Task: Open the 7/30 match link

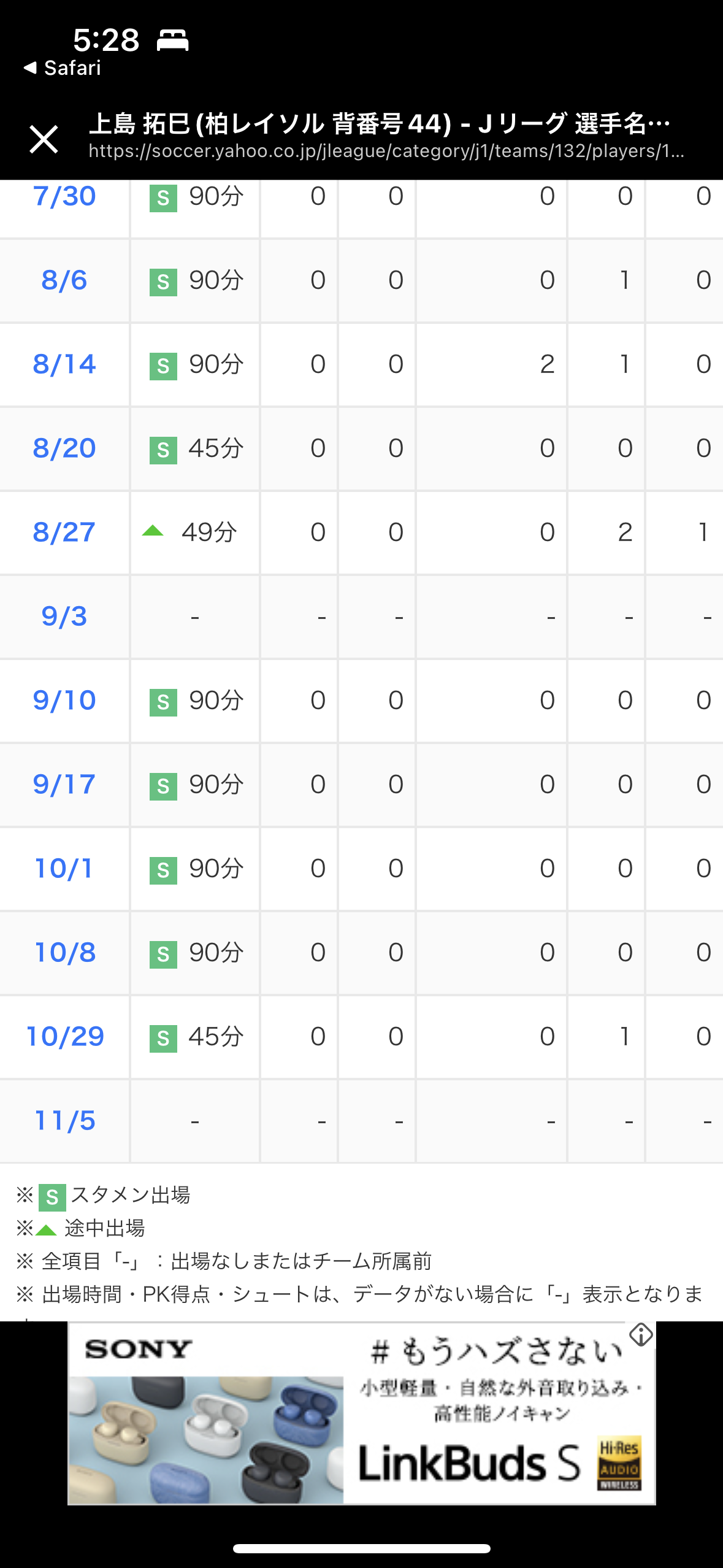Action: coord(64,197)
